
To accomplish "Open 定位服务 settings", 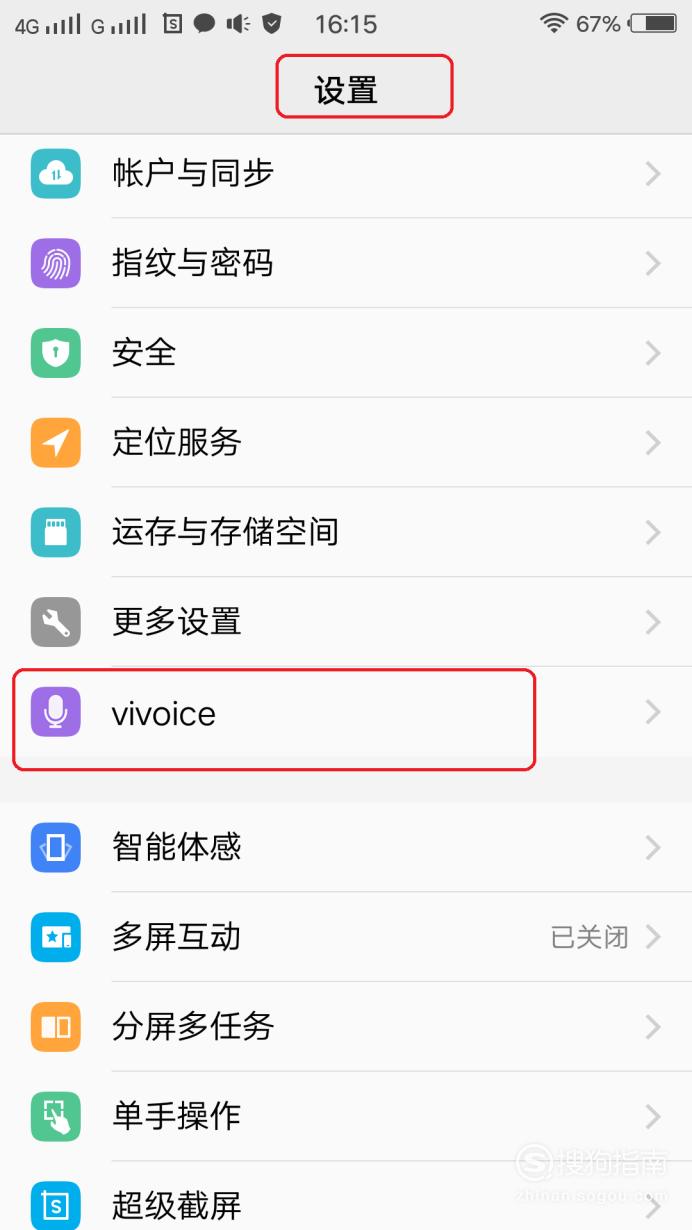I will [x=346, y=442].
